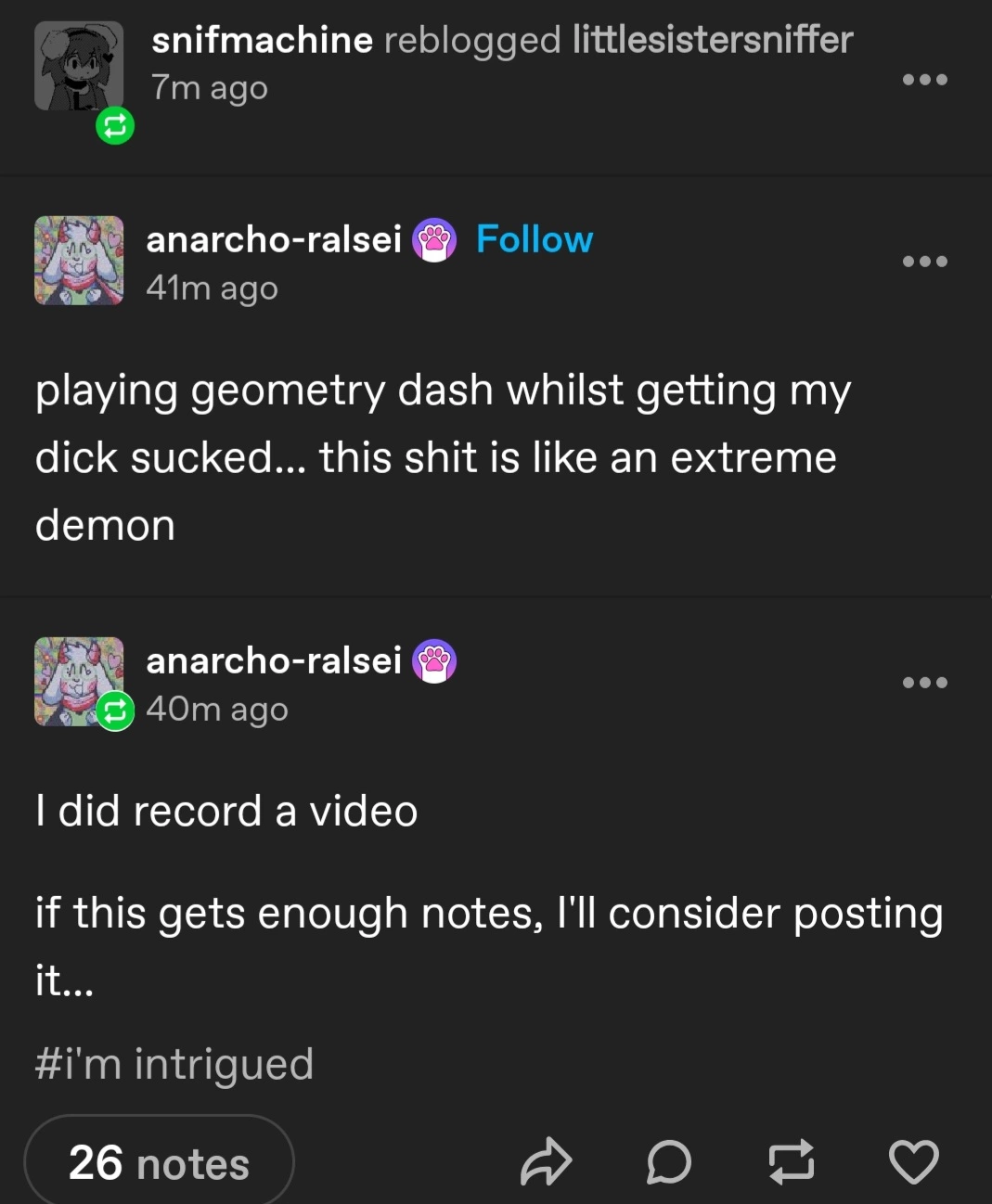Tap the #i'm intrigued tag
The height and width of the screenshot is (1204, 992).
tap(174, 1063)
